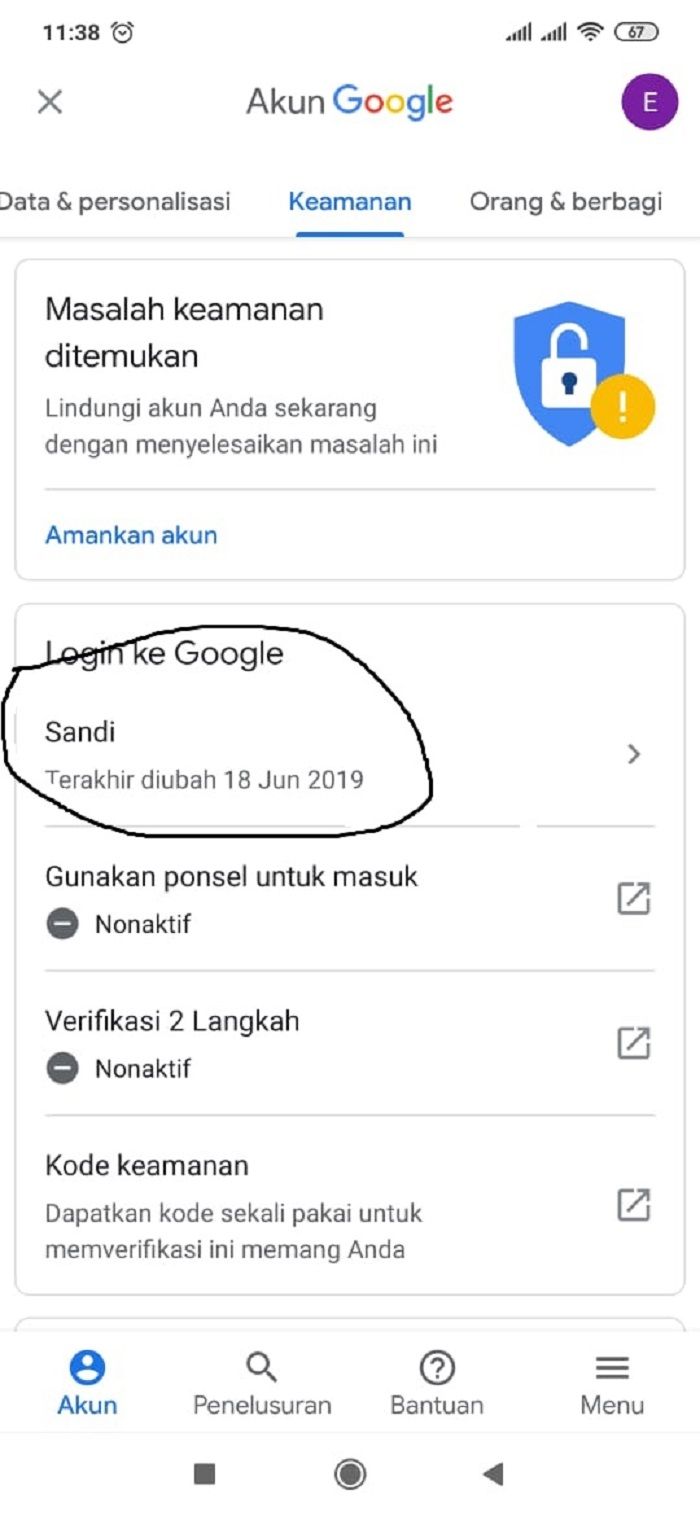Open the Penelusuran search tab
Screen dimensions: 700x1516
coord(262,1383)
